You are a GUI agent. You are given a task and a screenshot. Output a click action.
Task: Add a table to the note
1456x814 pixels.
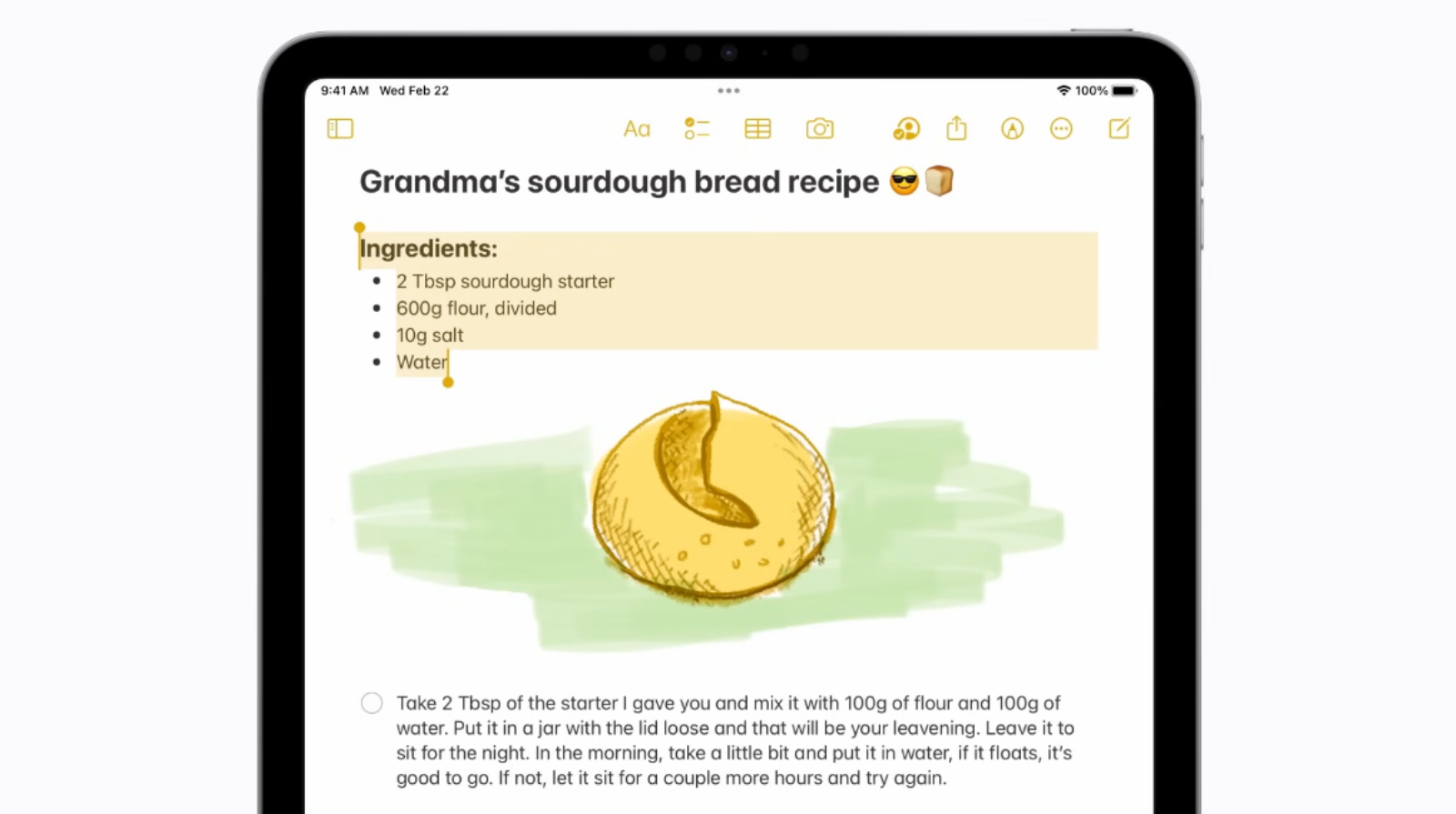click(757, 129)
